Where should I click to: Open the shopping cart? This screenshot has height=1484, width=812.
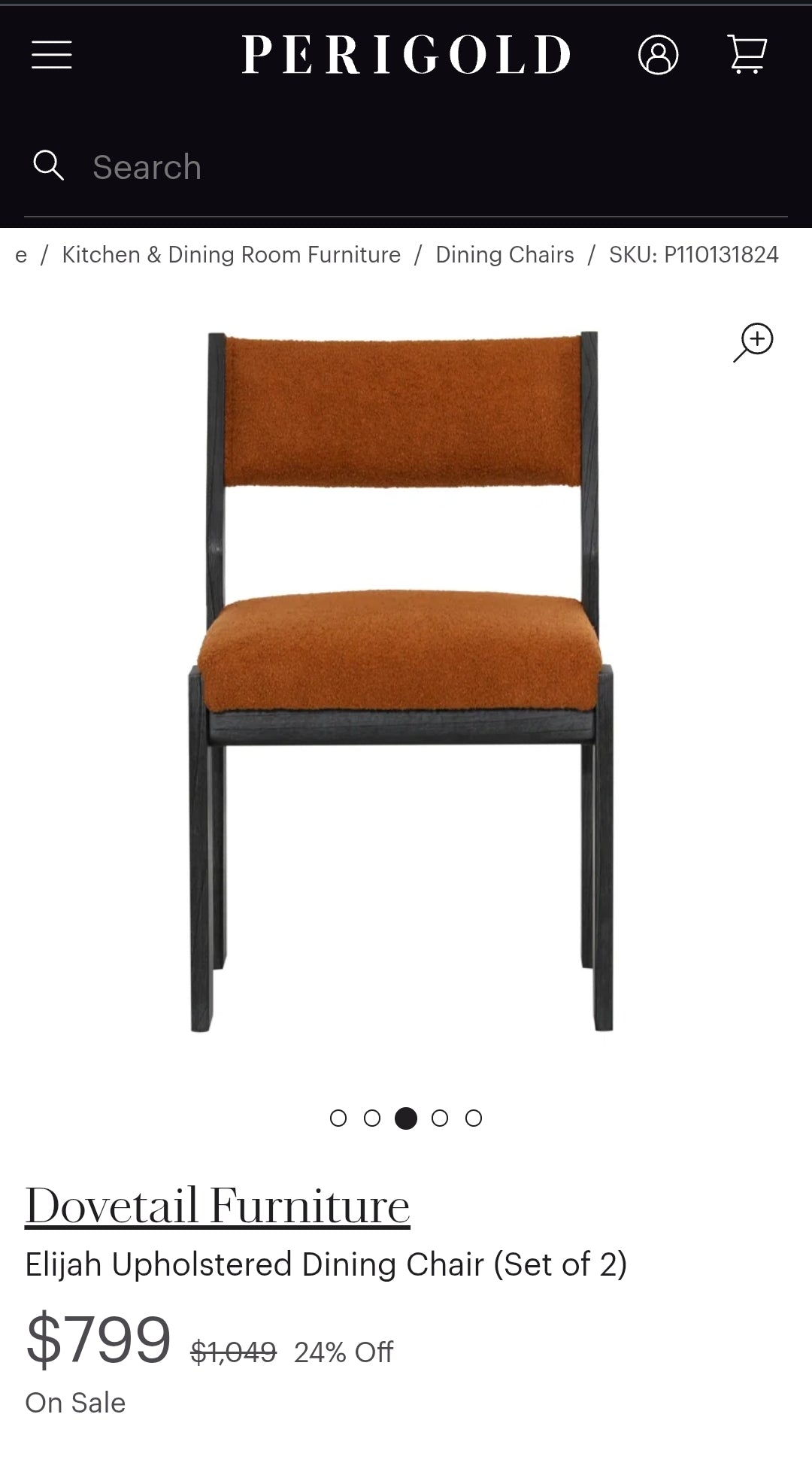747,55
